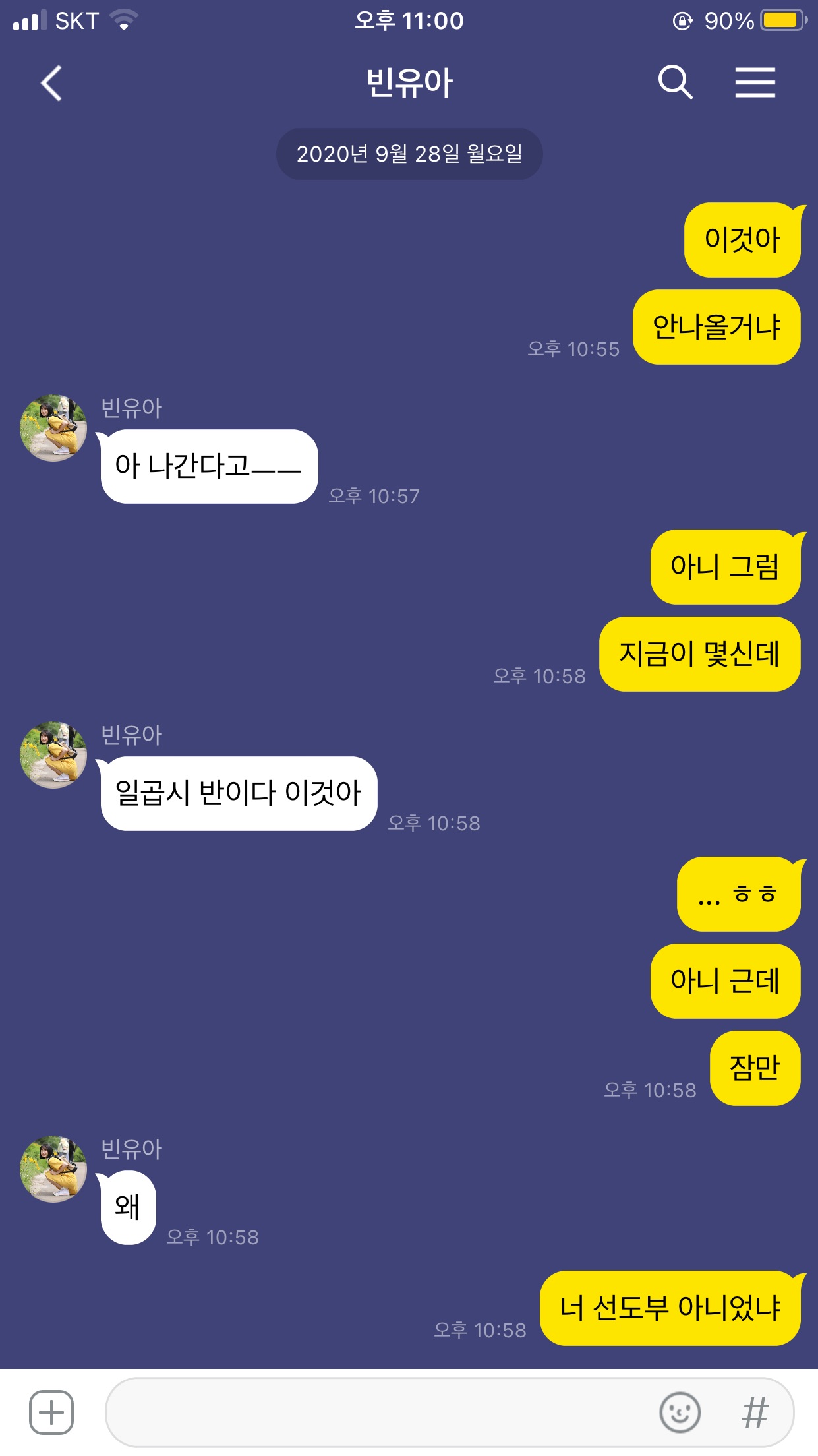818x1456 pixels.
Task: Tap 빈유아's avatar beside '일곱시 반이다 이것아'
Action: [53, 754]
